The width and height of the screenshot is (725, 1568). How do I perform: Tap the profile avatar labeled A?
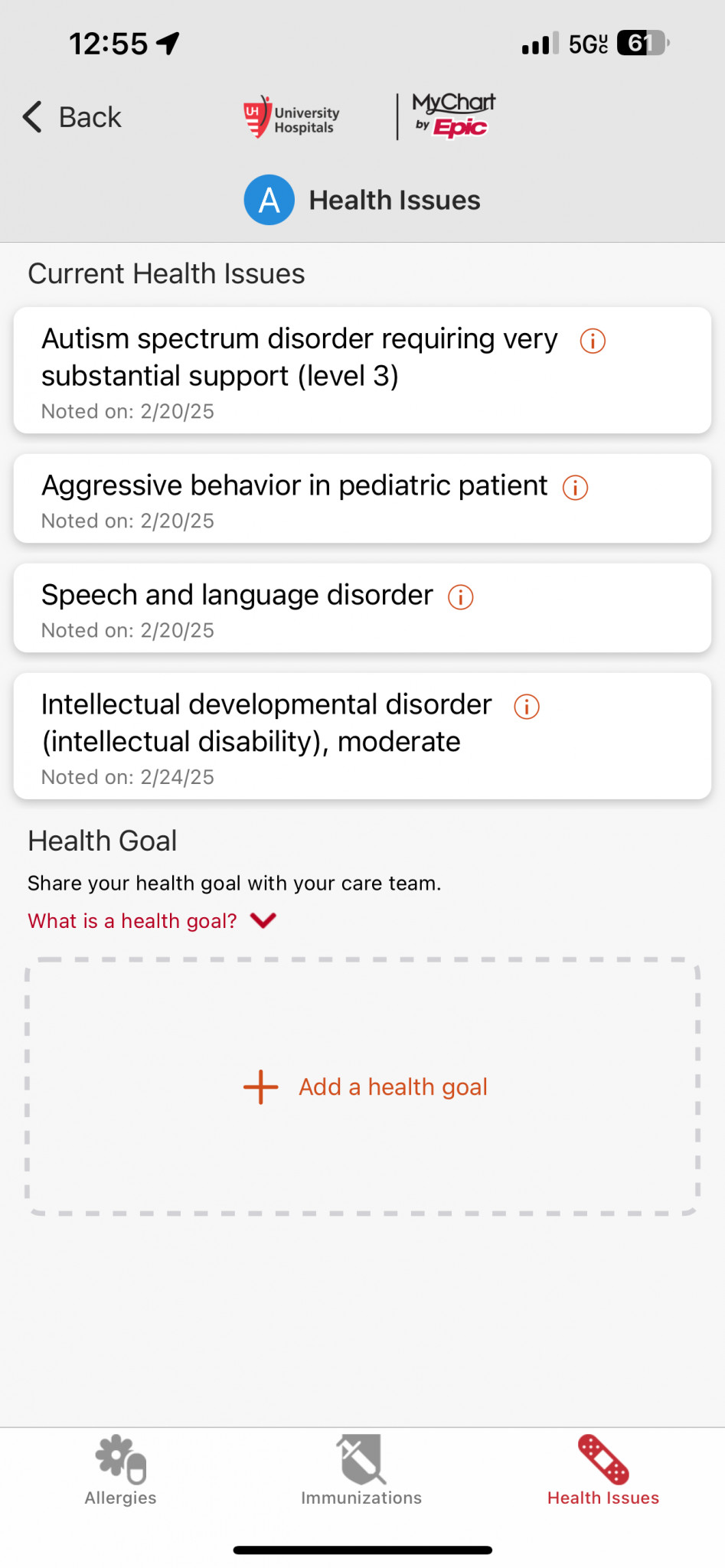click(269, 200)
